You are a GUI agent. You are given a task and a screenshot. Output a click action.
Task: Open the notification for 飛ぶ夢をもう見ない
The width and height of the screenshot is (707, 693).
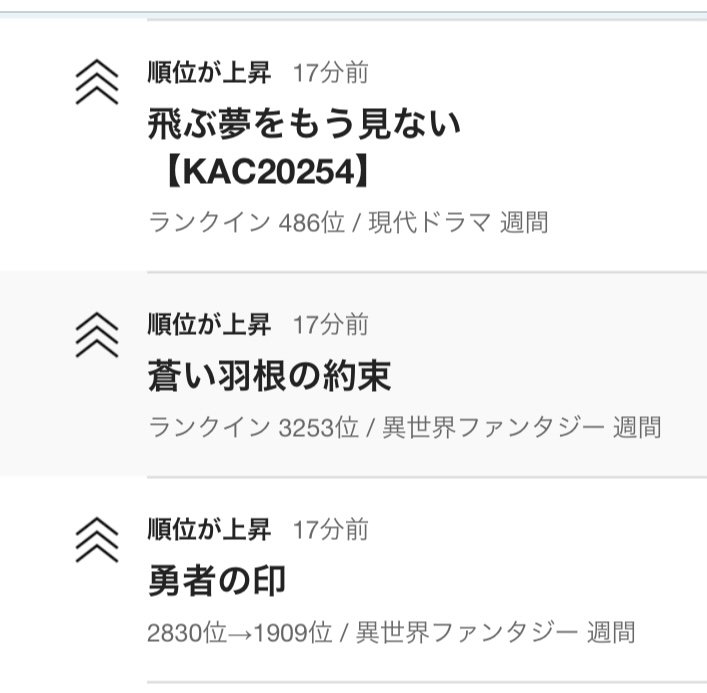304,125
